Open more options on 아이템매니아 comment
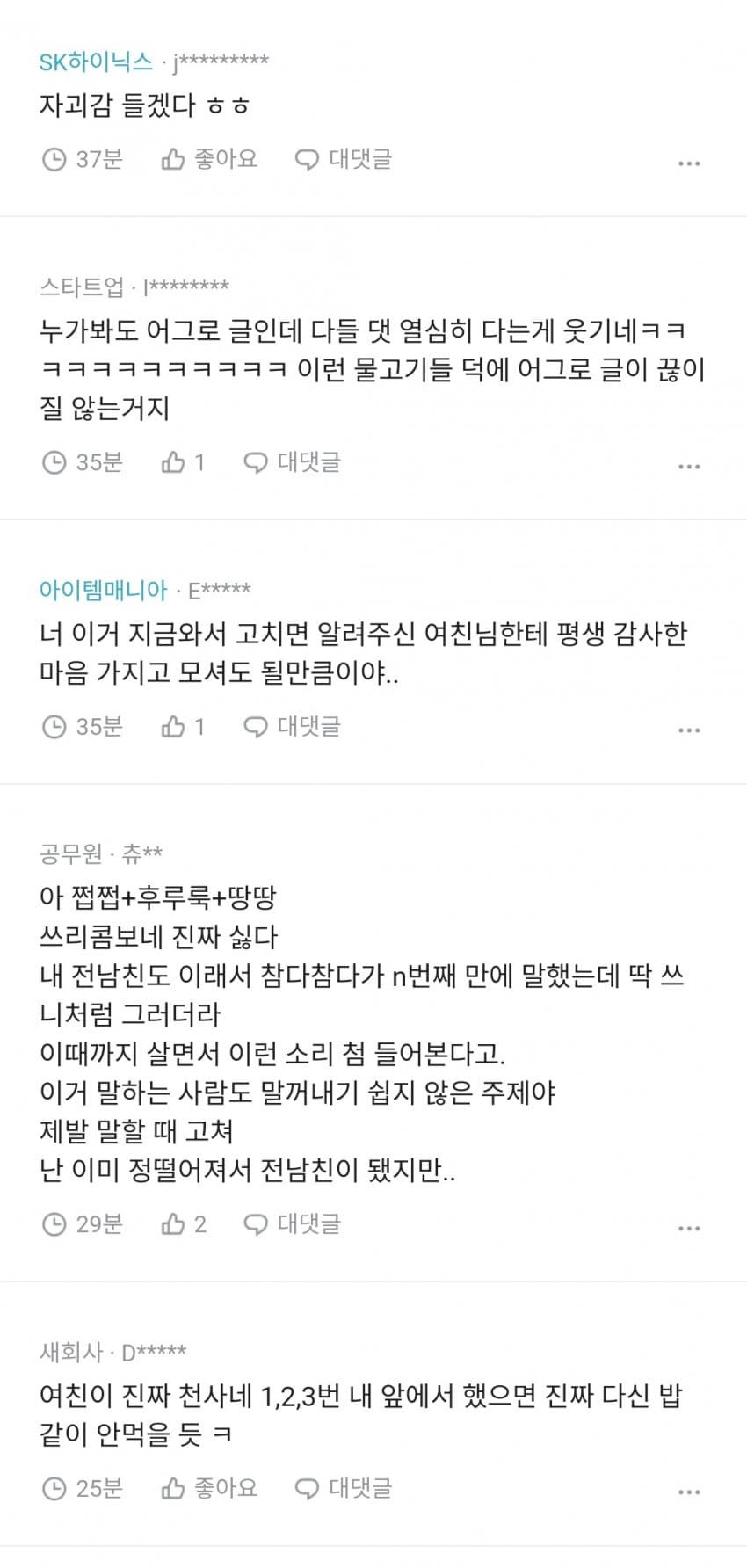The height and width of the screenshot is (1568, 747). point(689,730)
